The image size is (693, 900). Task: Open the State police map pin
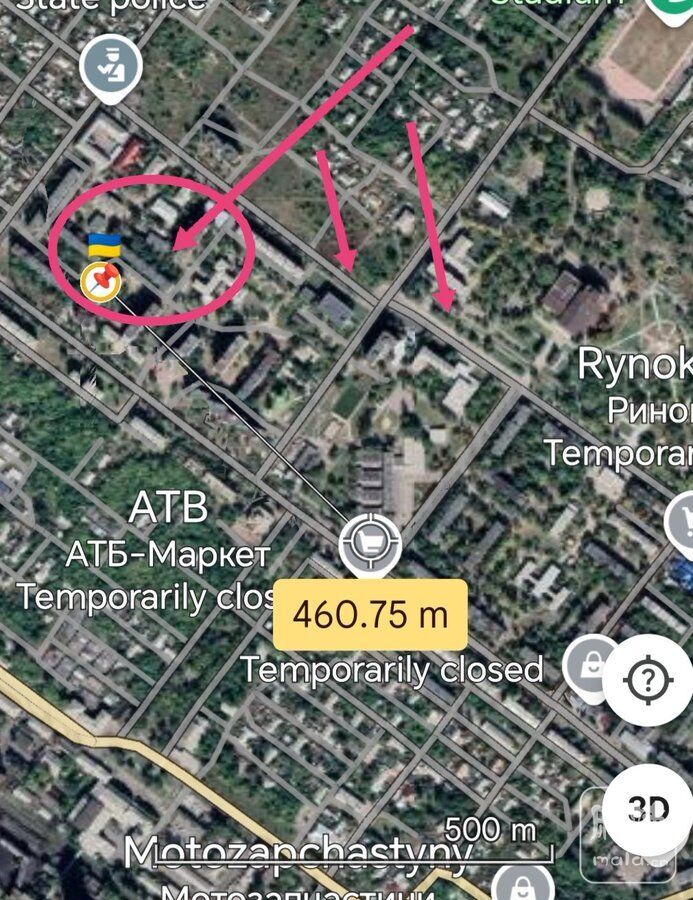pyautogui.click(x=111, y=66)
